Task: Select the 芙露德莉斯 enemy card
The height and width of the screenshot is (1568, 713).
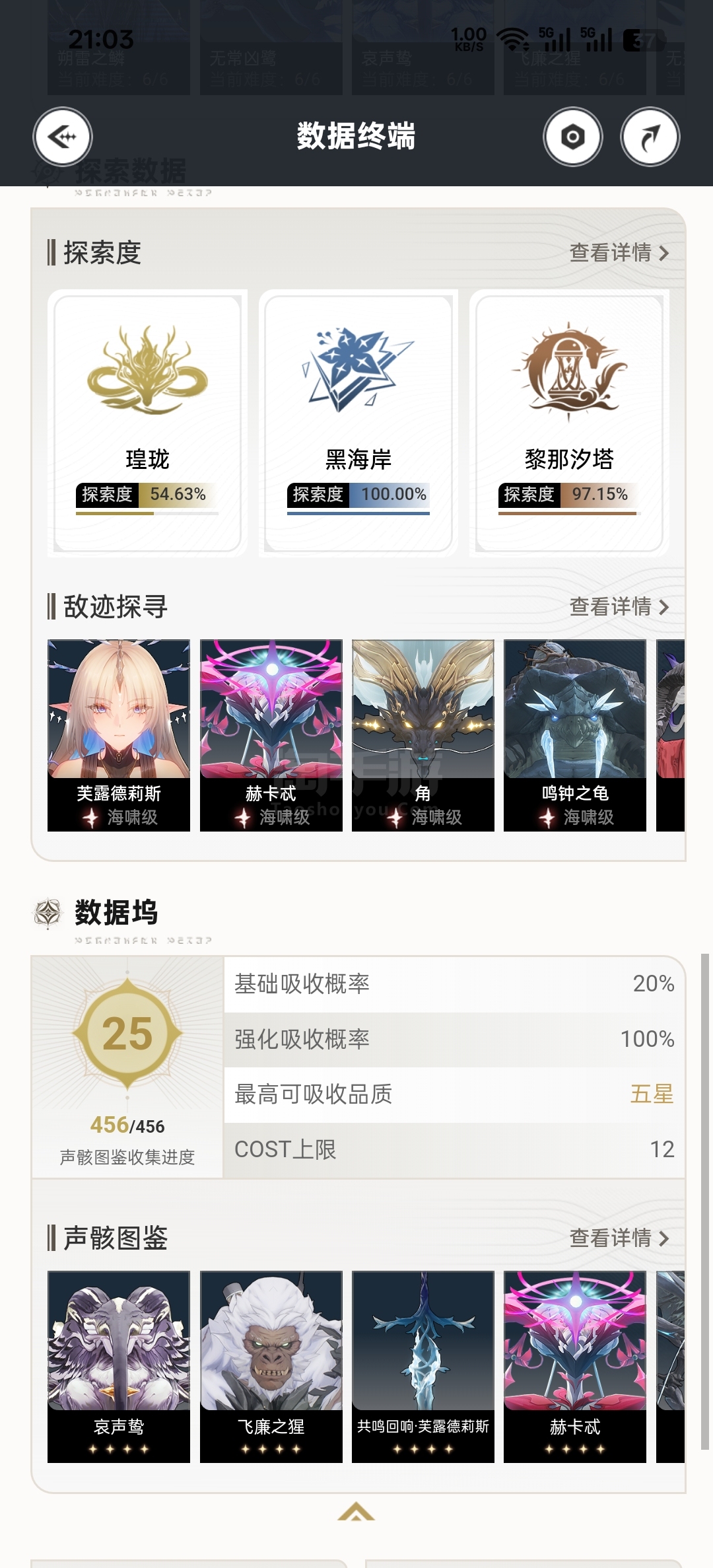Action: 119,735
